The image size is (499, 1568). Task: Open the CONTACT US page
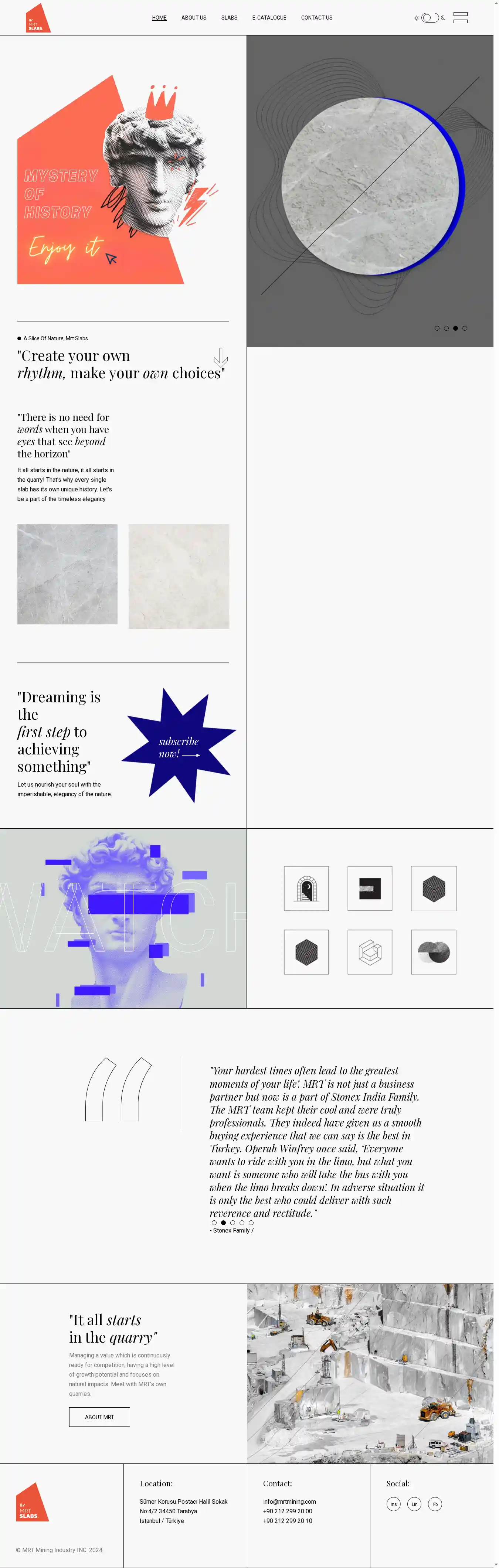(x=316, y=18)
